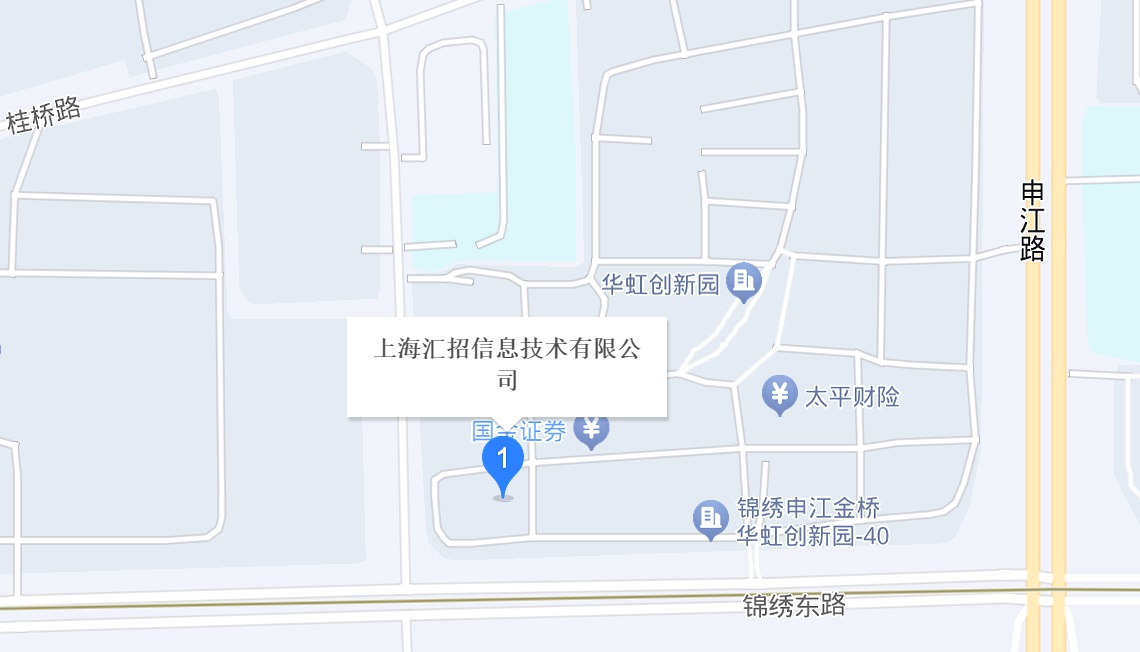Tap the blue location marker numbered 1
Image resolution: width=1140 pixels, height=652 pixels.
click(x=503, y=461)
